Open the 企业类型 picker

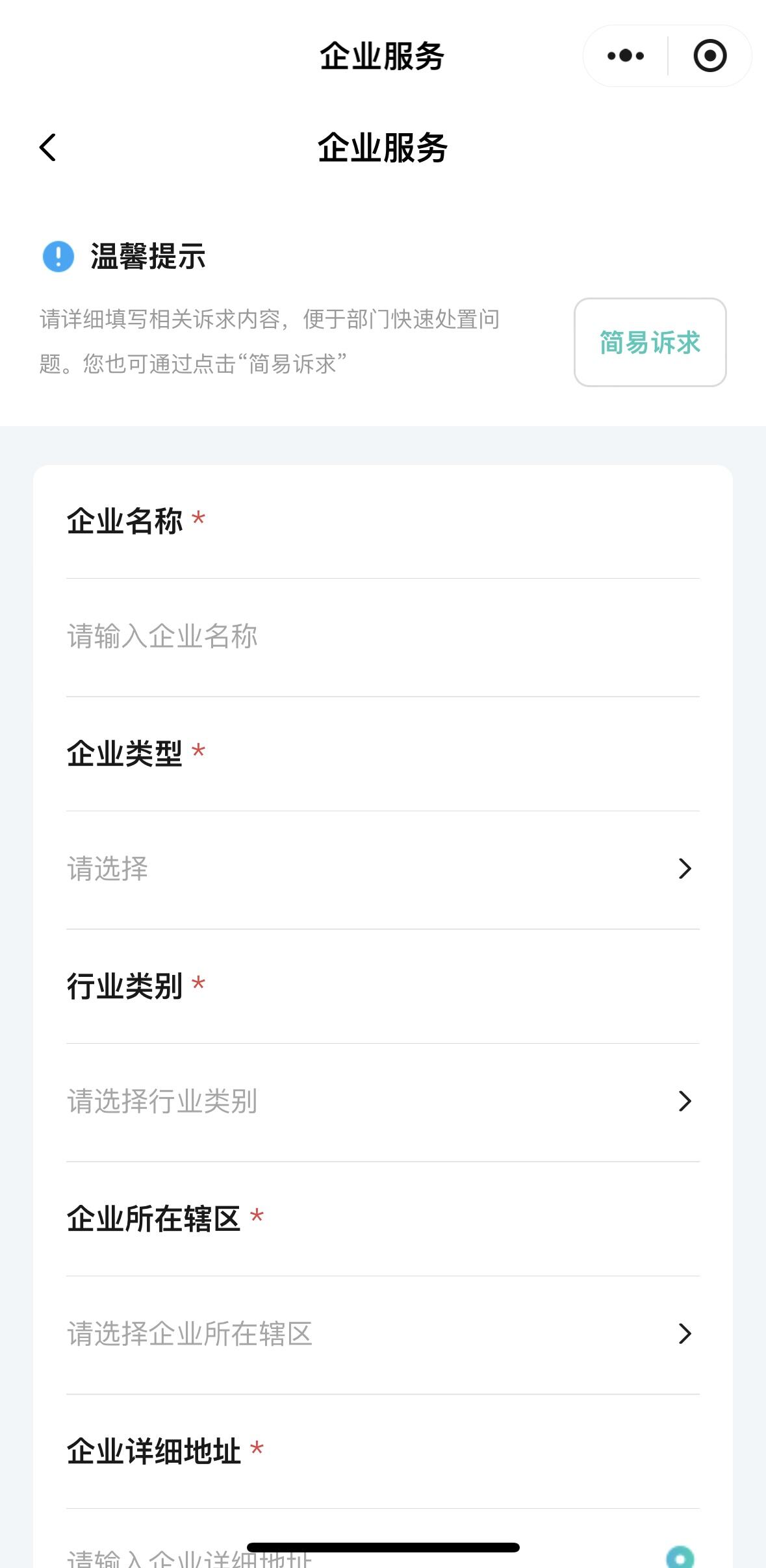coord(382,868)
